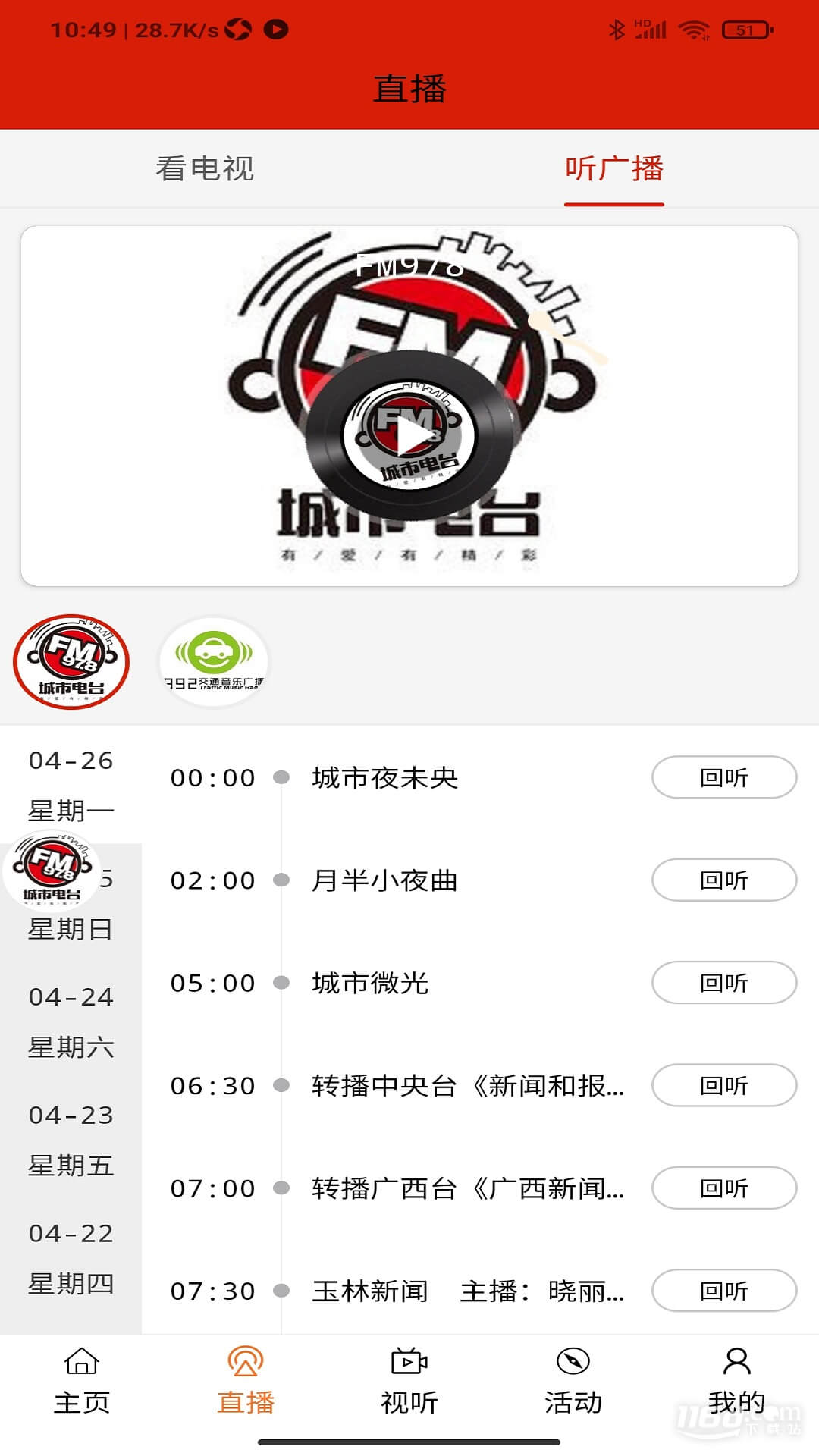Image resolution: width=819 pixels, height=1456 pixels.
Task: Switch to the 看电视 tab
Action: coord(205,168)
